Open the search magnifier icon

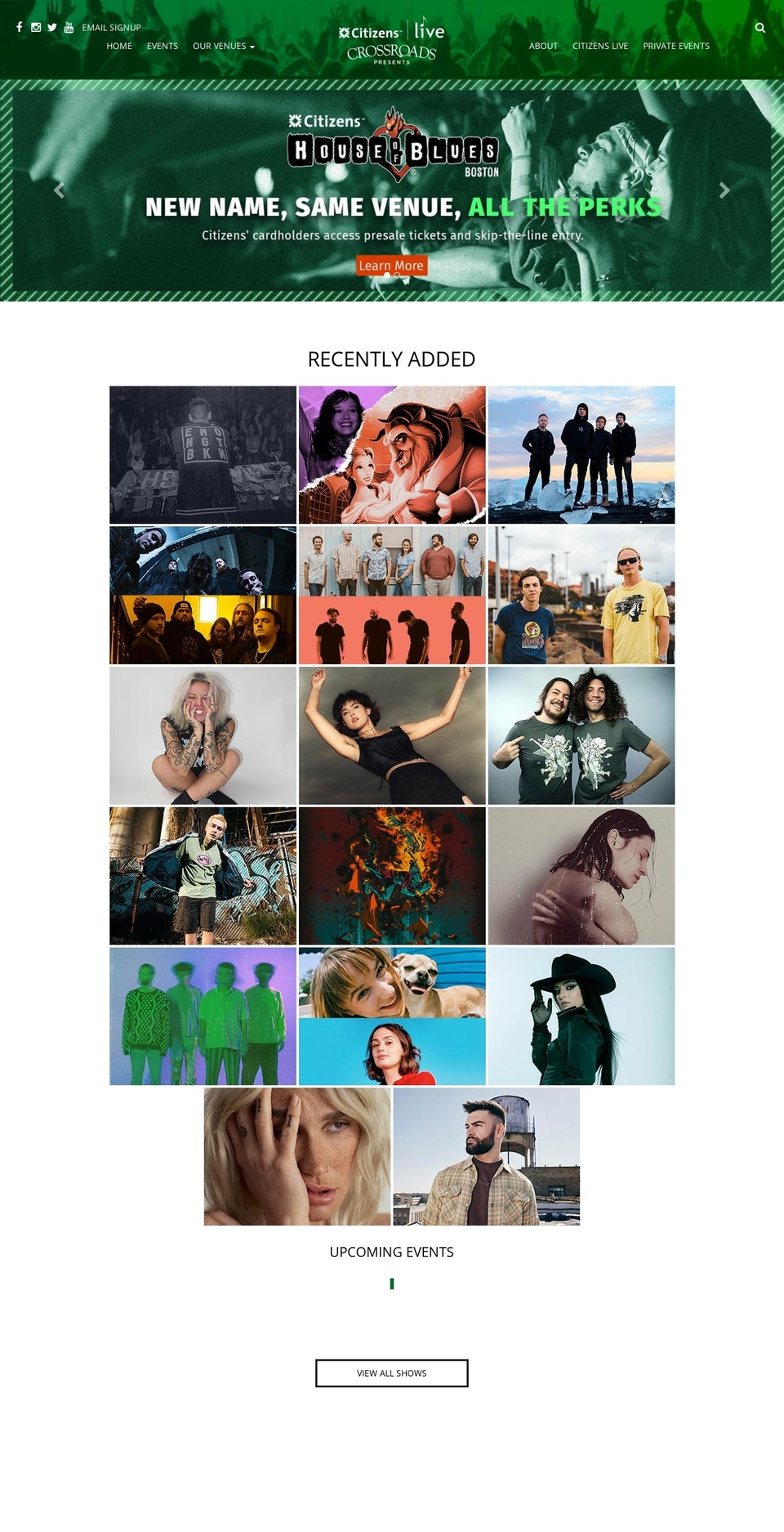coord(760,28)
